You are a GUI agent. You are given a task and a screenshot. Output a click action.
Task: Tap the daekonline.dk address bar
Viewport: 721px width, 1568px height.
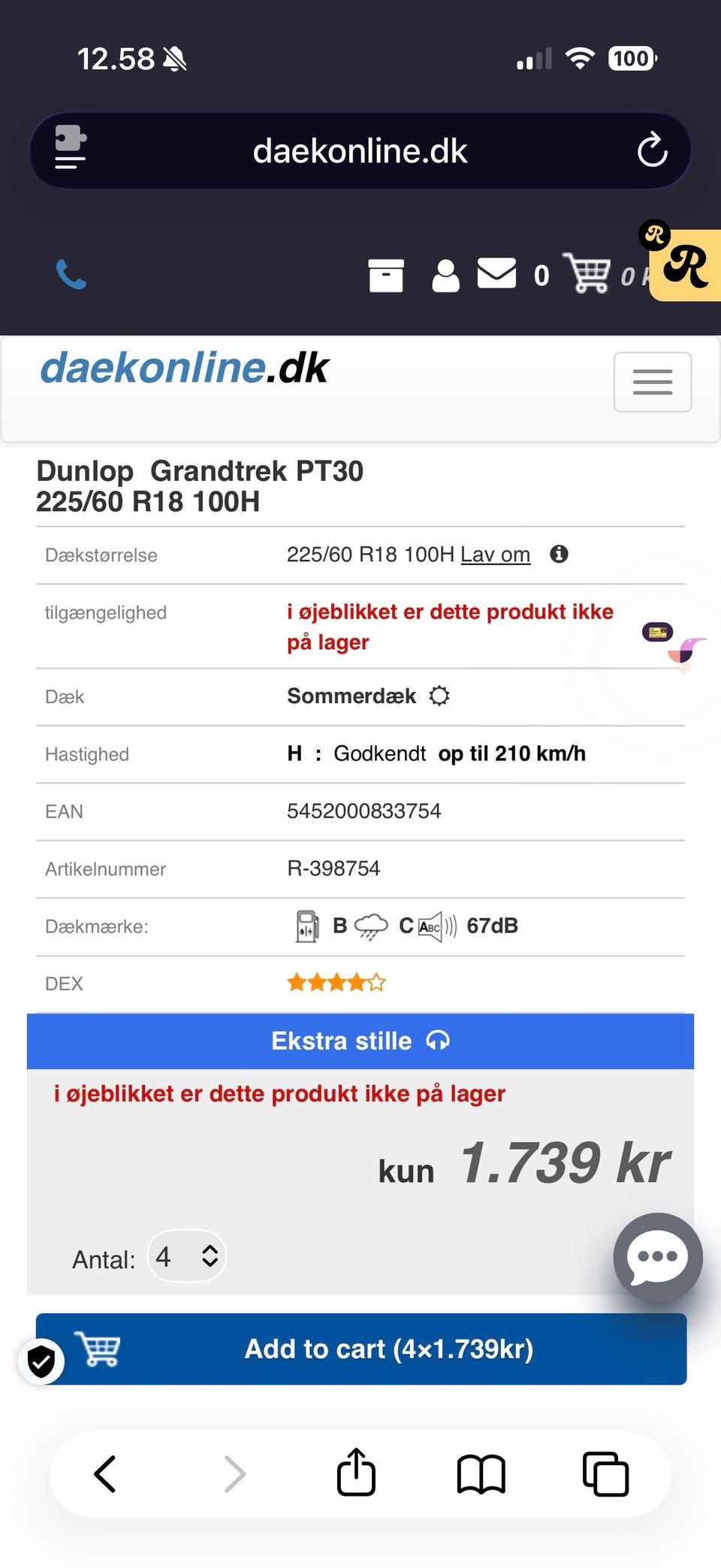pos(360,151)
